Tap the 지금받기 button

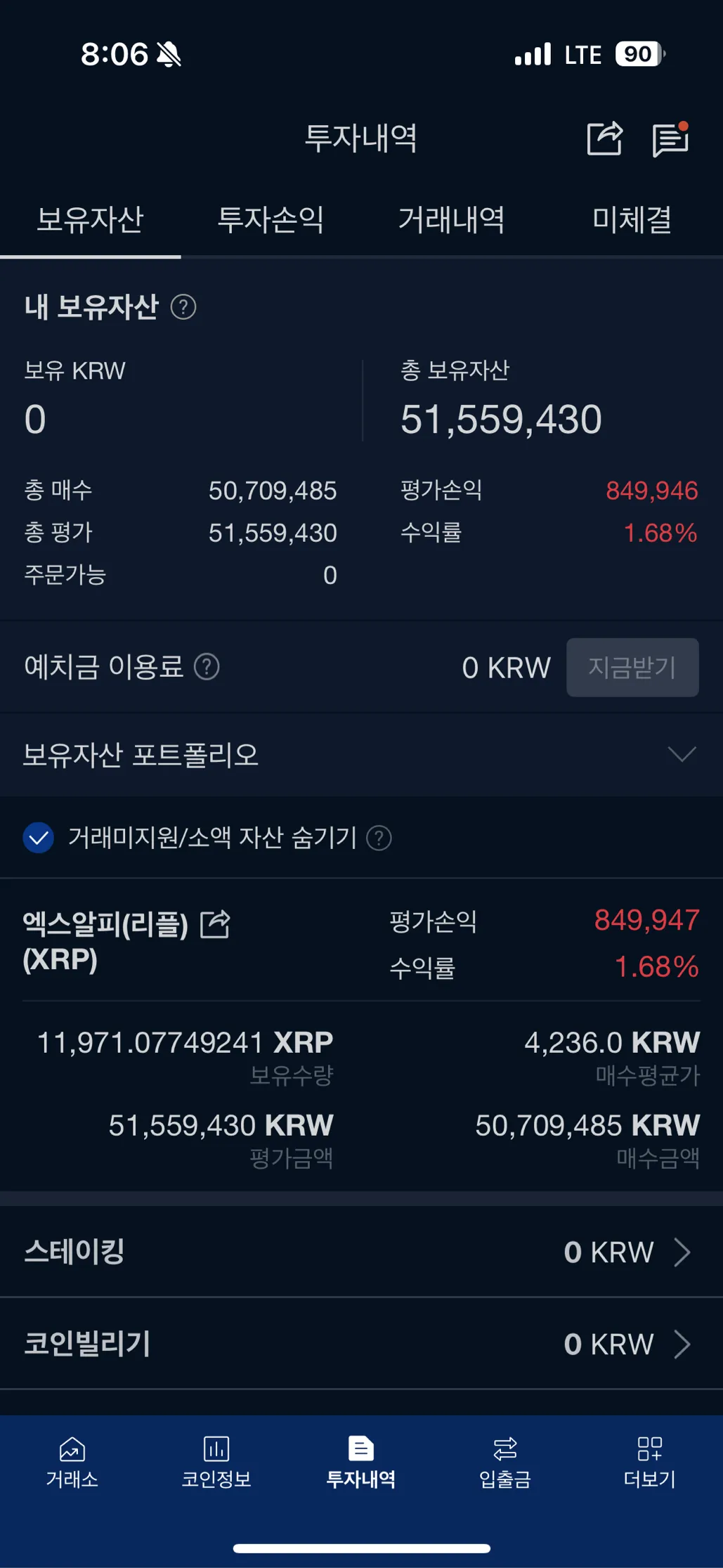point(632,667)
